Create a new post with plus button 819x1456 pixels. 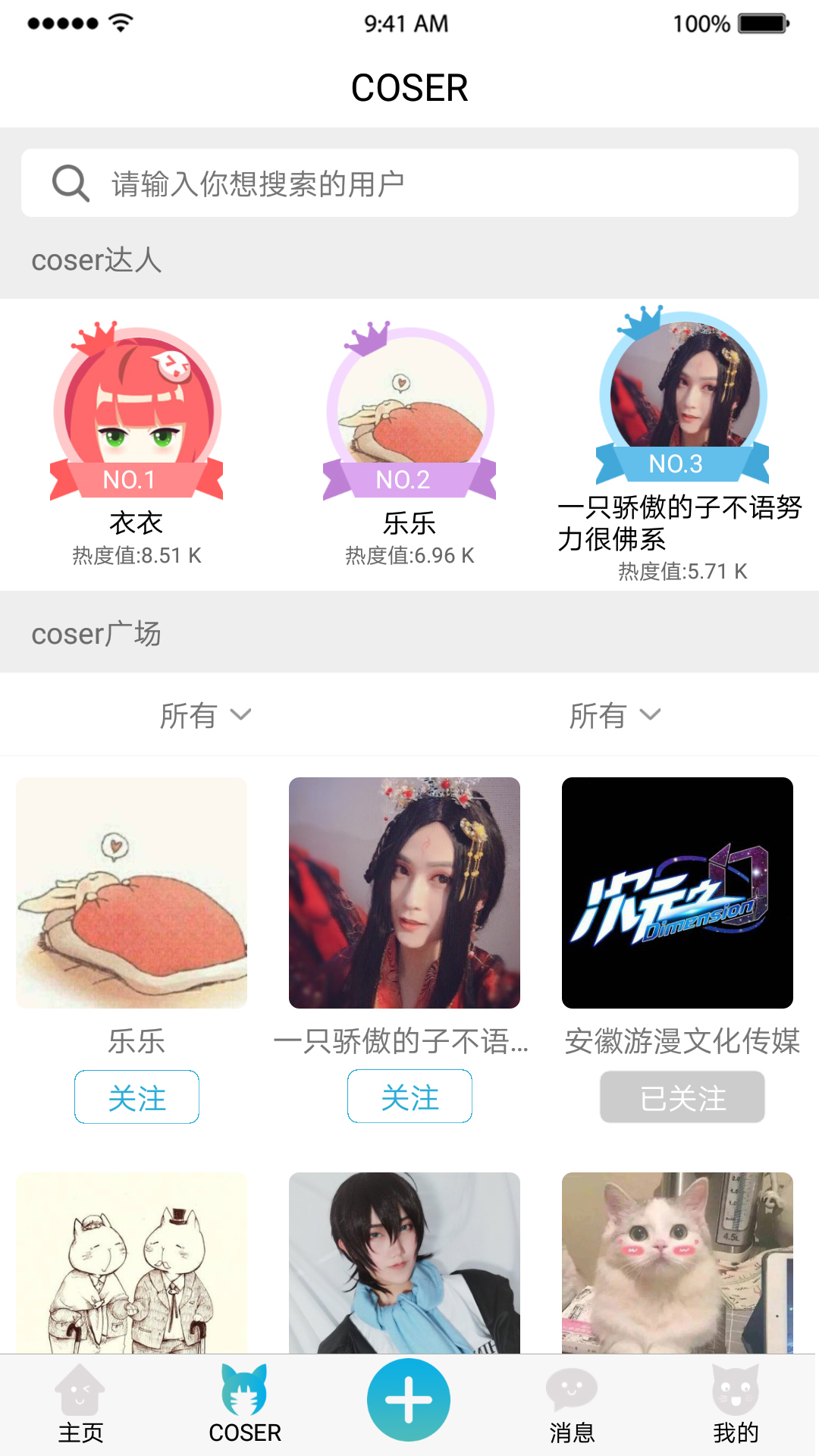coord(409,1400)
